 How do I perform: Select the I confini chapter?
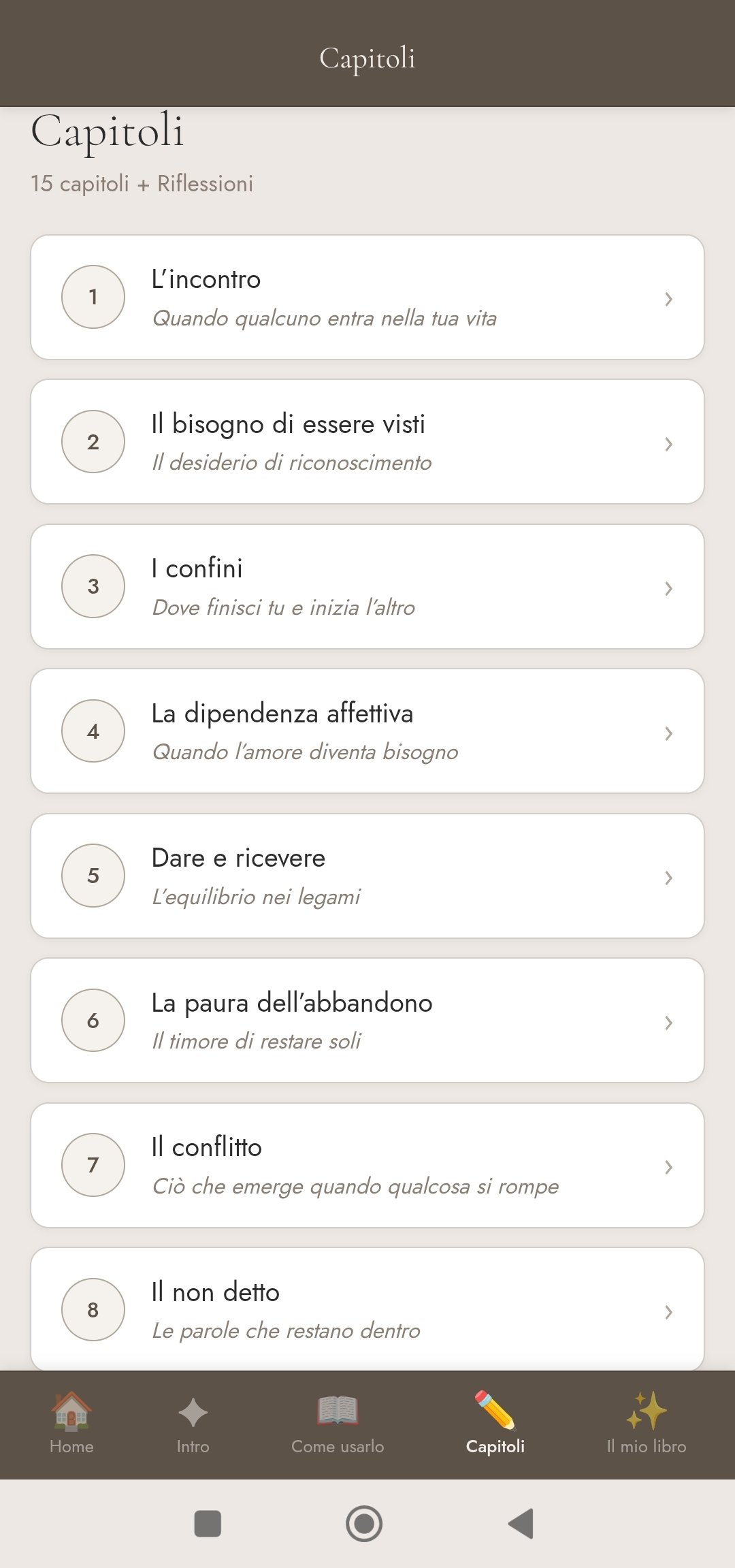click(x=367, y=587)
